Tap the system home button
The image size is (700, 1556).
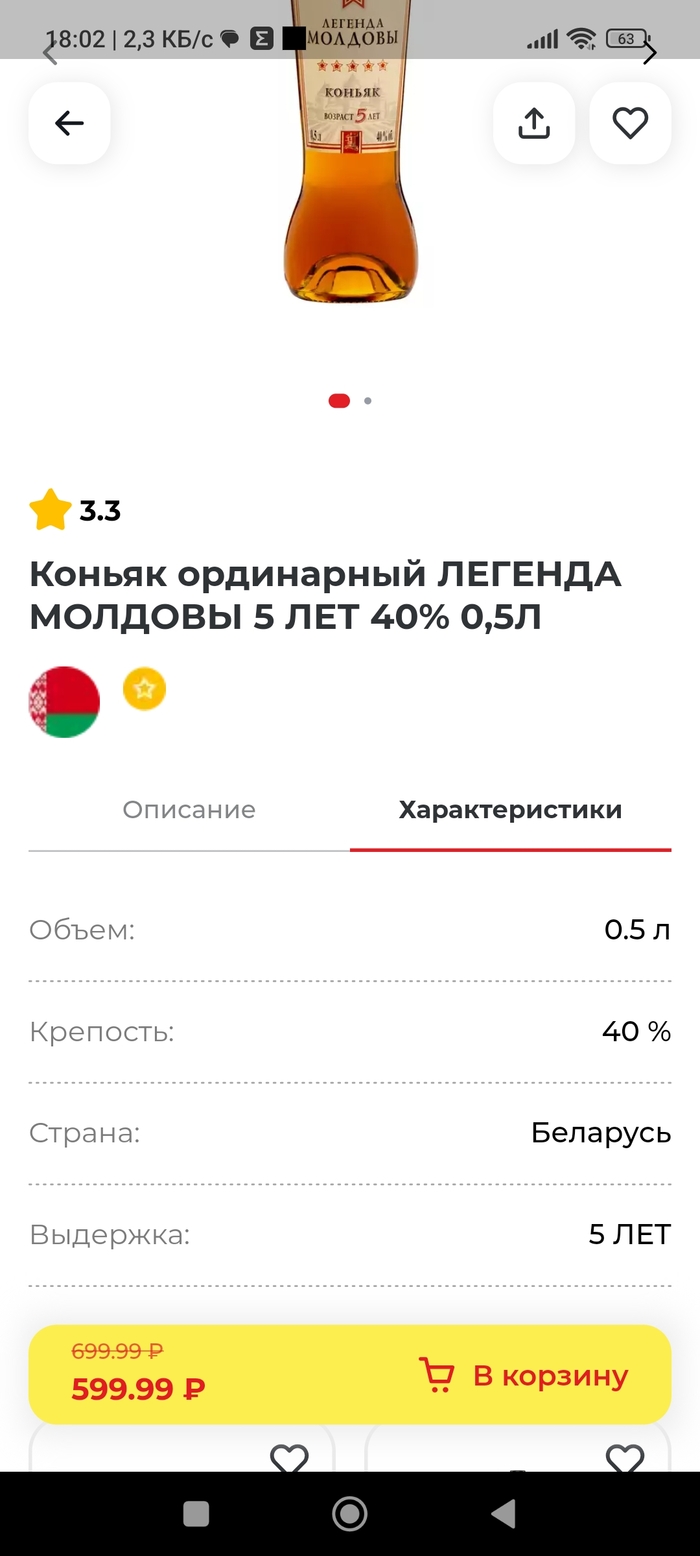[x=349, y=1513]
